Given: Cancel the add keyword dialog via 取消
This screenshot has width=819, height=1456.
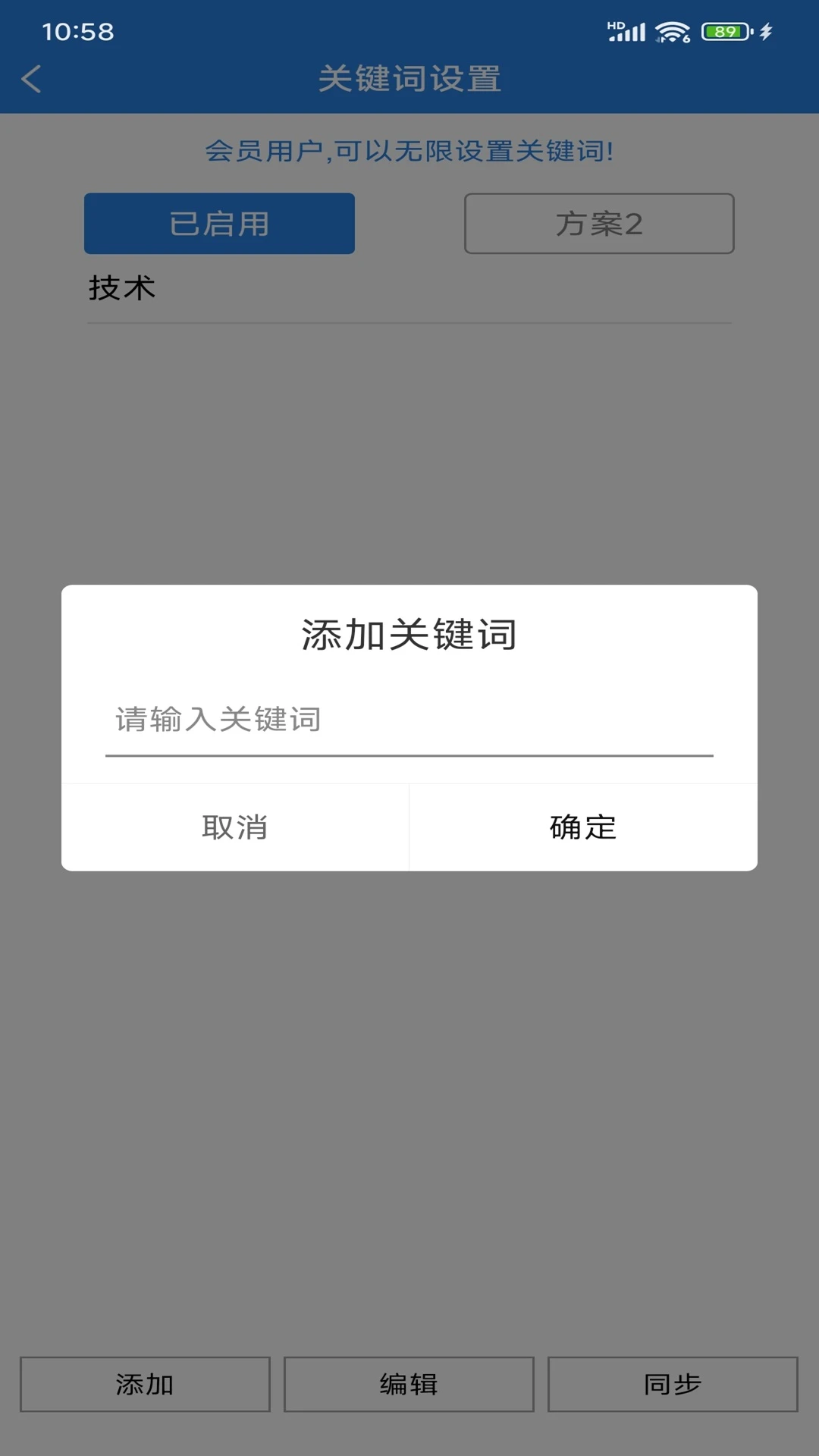Looking at the screenshot, I should [235, 827].
